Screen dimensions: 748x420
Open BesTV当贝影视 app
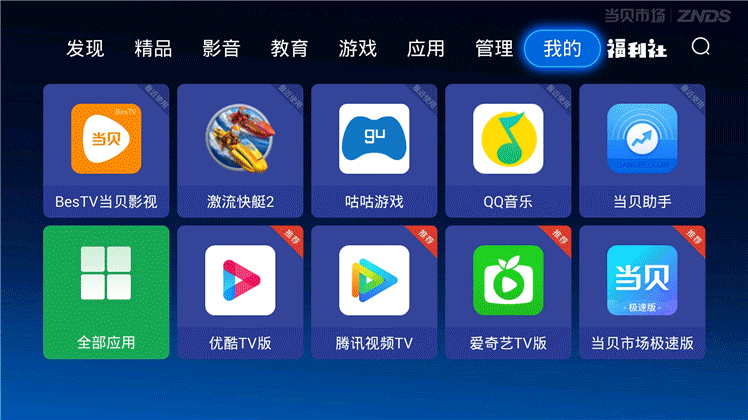pyautogui.click(x=106, y=151)
